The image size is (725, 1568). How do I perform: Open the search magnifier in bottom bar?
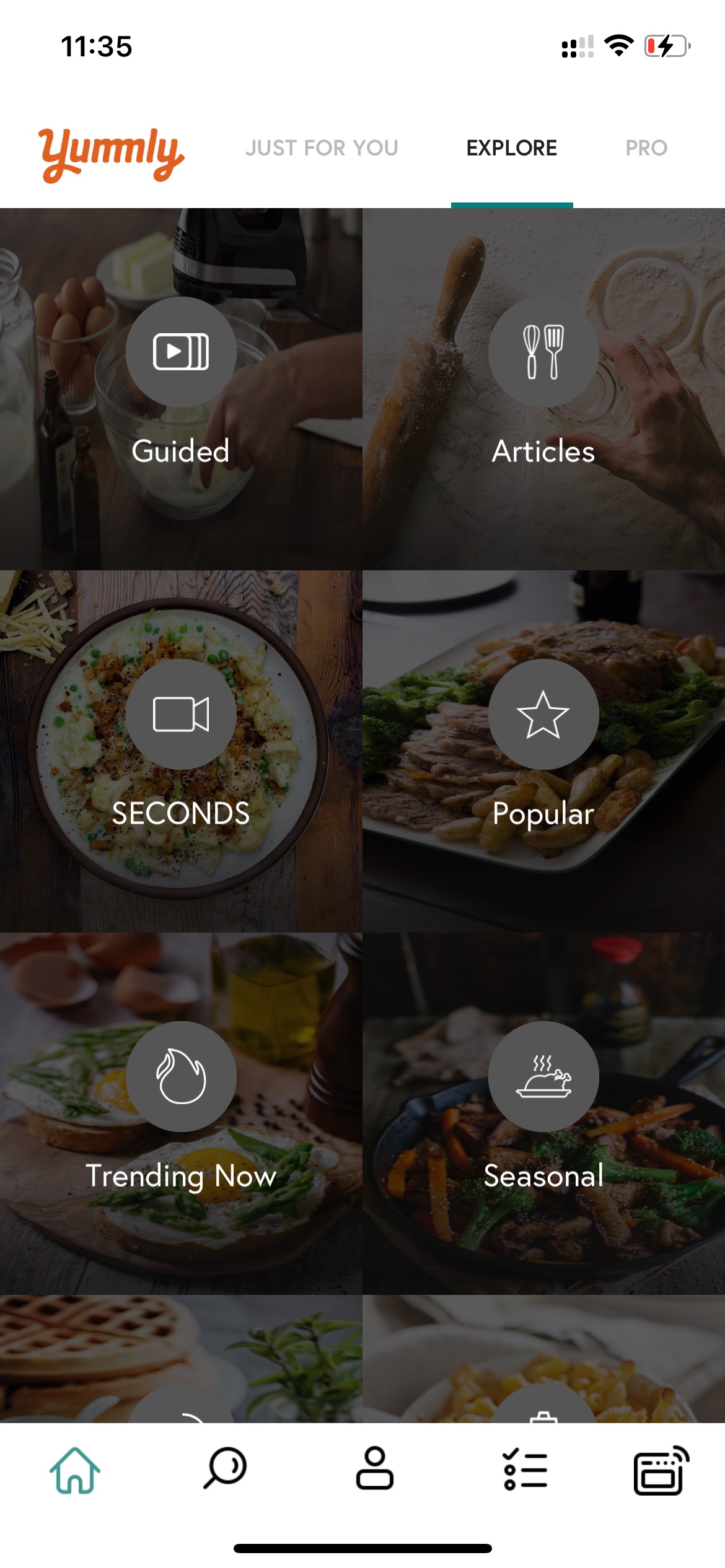coord(225,1468)
